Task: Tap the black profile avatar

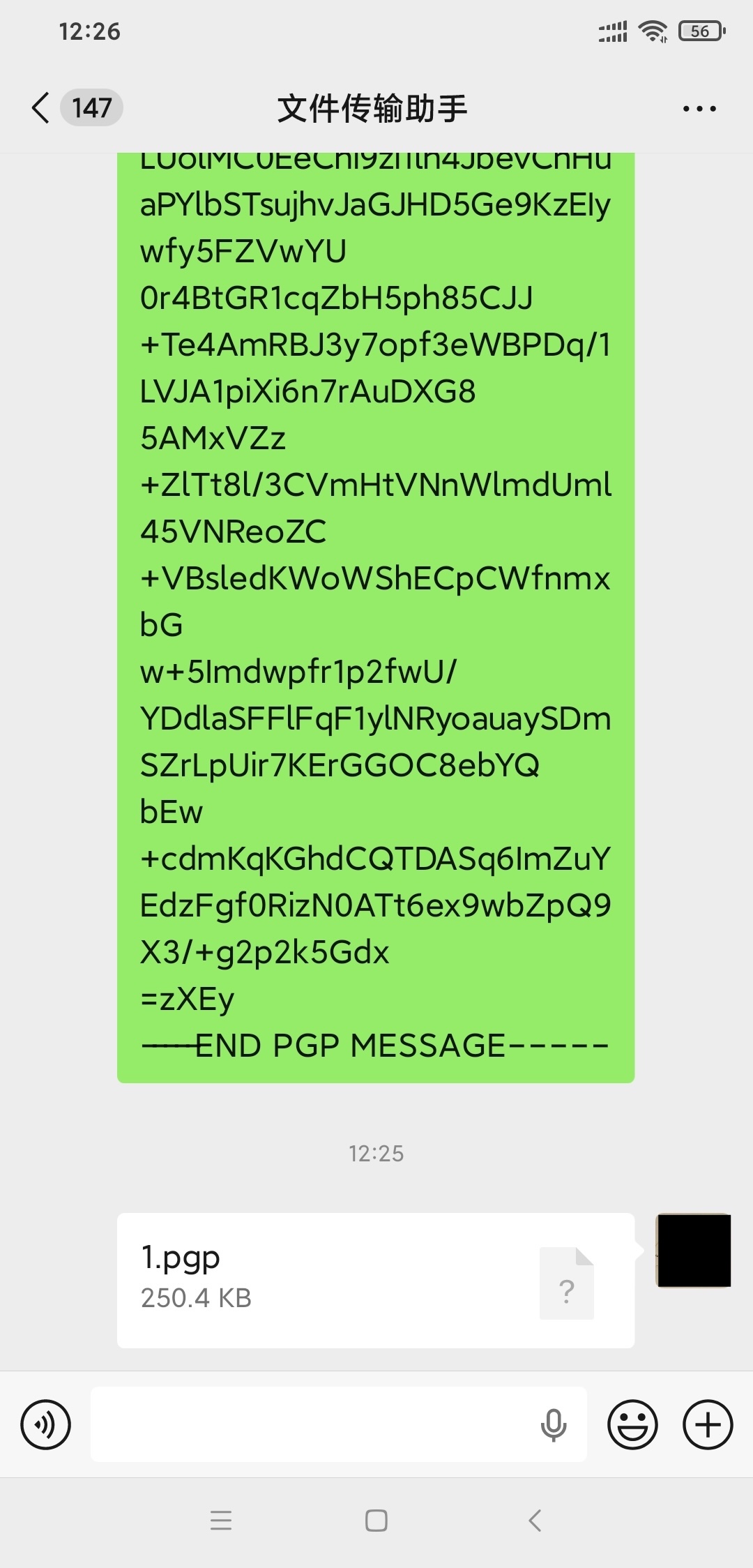Action: [x=694, y=1250]
